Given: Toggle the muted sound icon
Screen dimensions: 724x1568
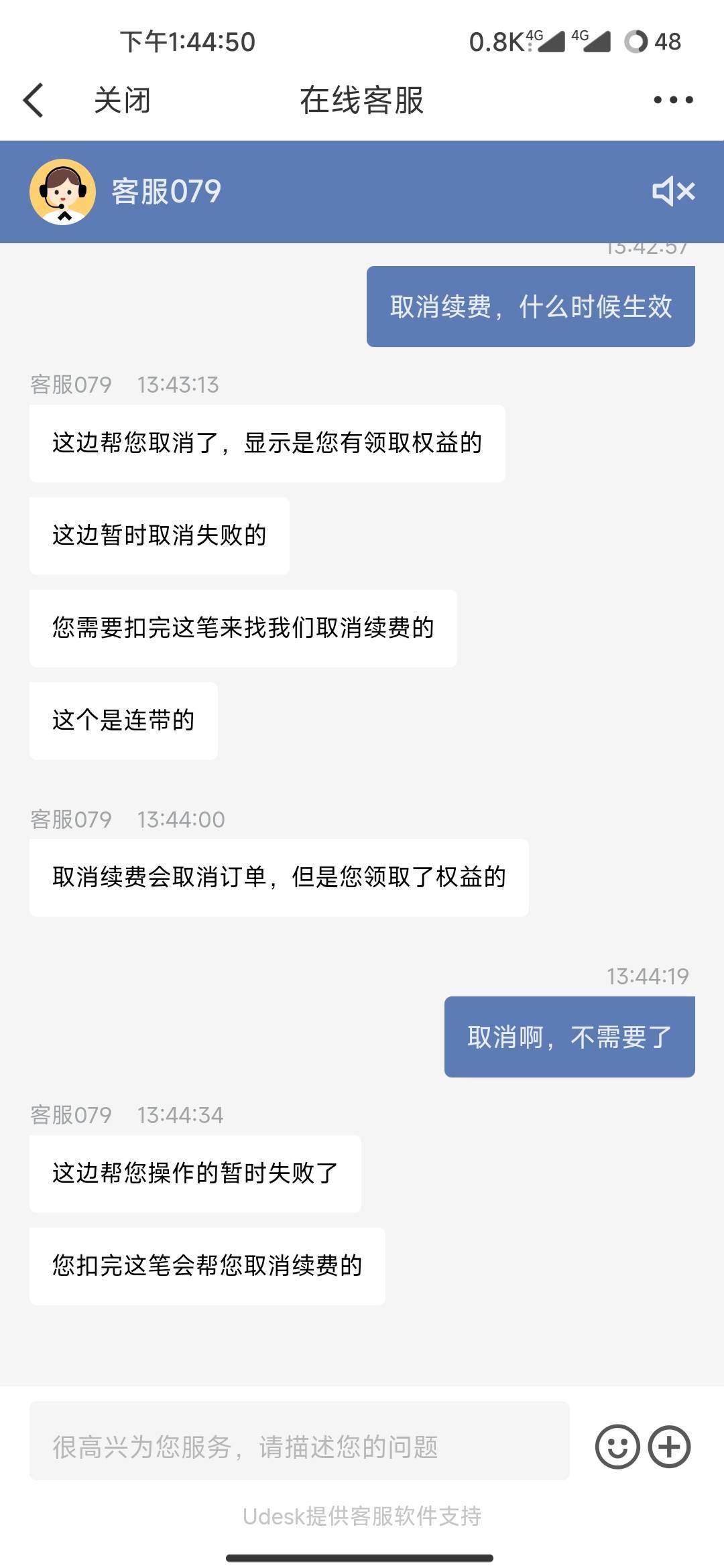Looking at the screenshot, I should pos(673,191).
